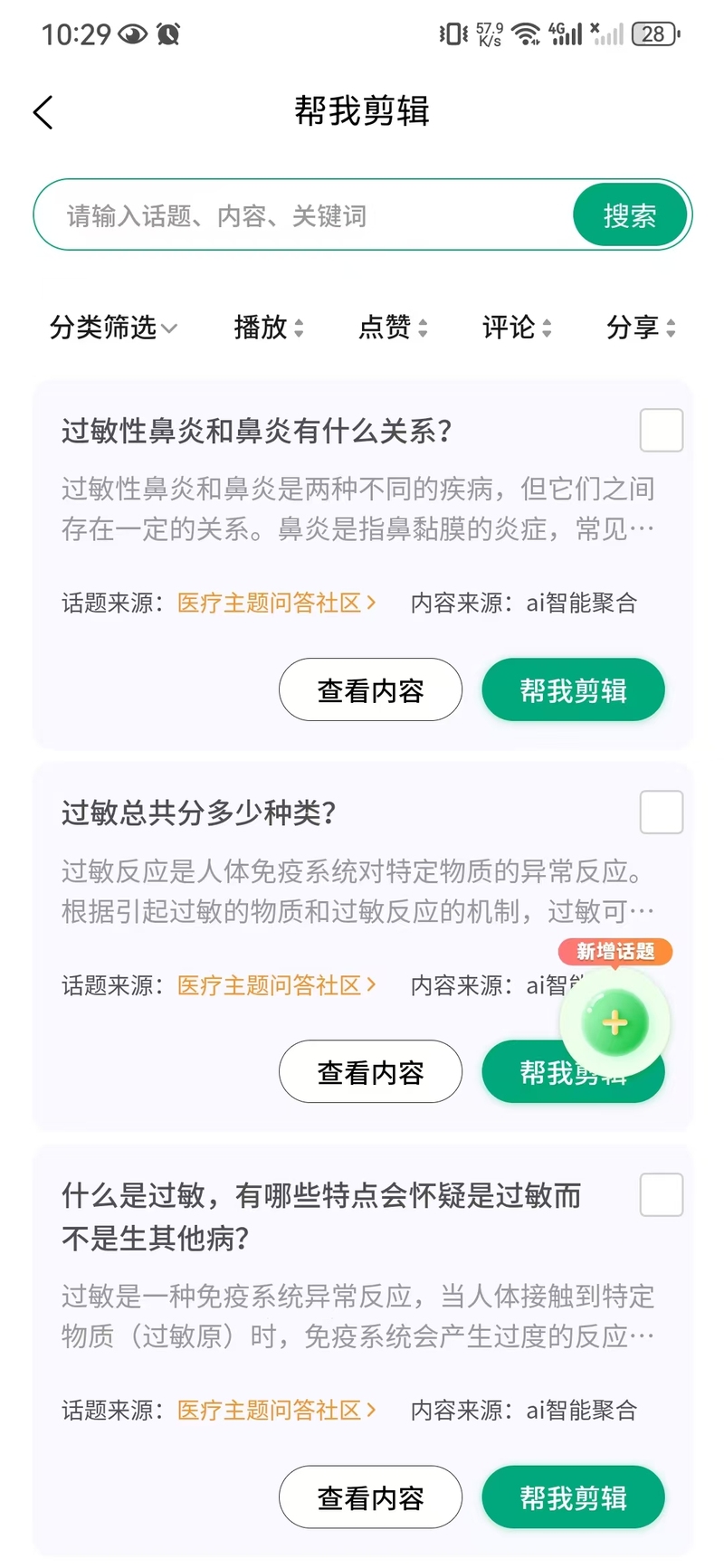This screenshot has height=1568, width=724.
Task: Expand the 分类筛选 dropdown
Action: click(113, 328)
